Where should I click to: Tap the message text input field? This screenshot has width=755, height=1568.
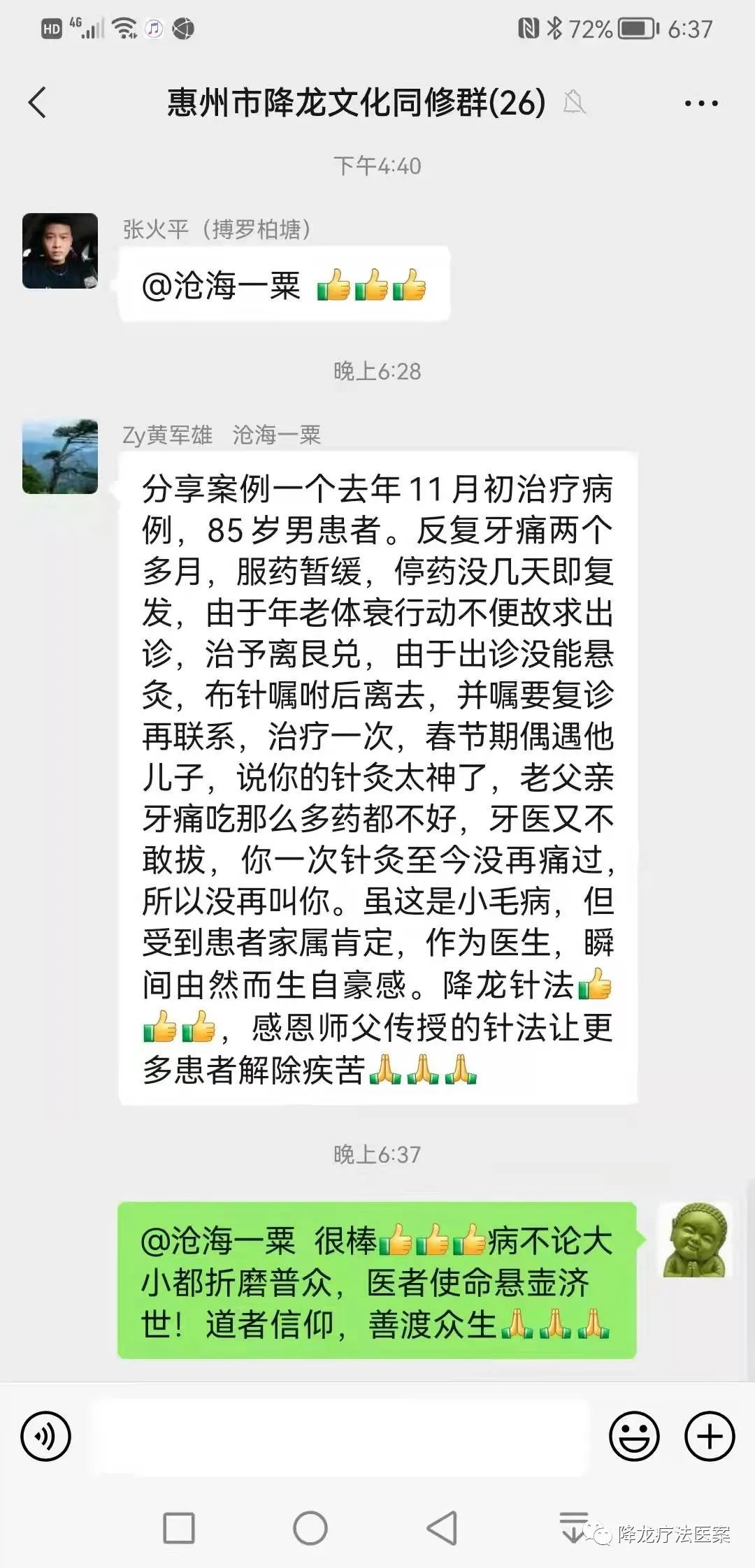(340, 1437)
